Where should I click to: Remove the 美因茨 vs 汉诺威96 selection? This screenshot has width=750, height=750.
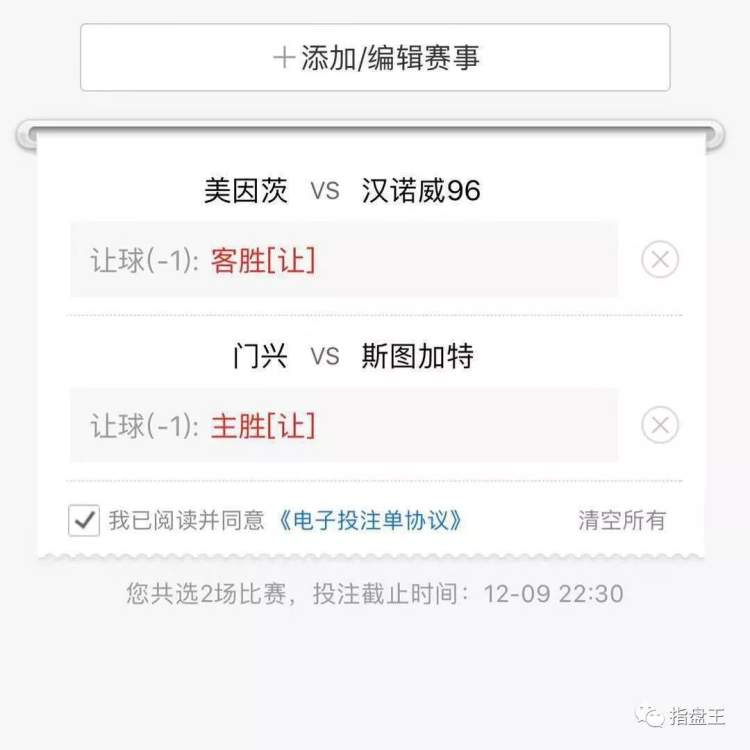pos(659,260)
